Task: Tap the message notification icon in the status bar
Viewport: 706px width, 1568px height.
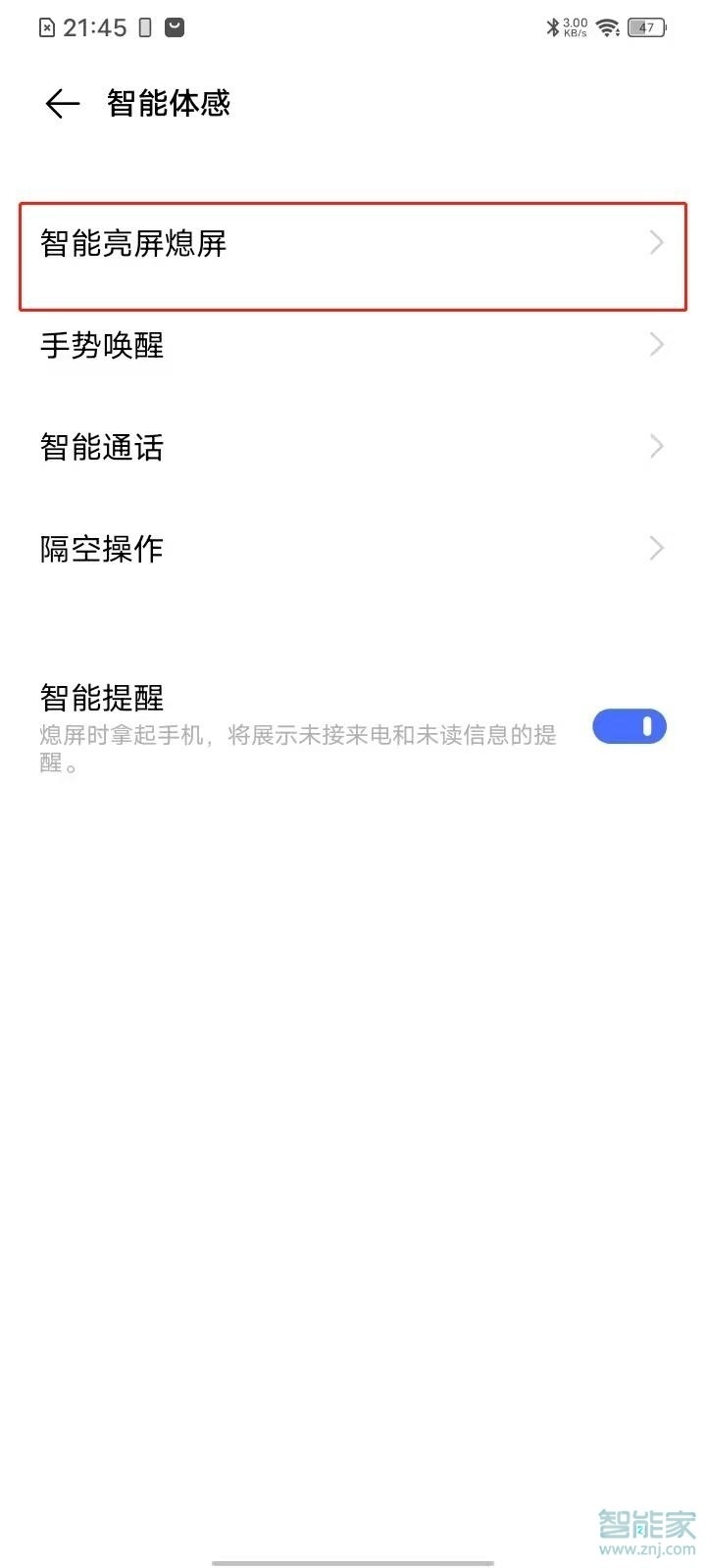Action: 175,26
